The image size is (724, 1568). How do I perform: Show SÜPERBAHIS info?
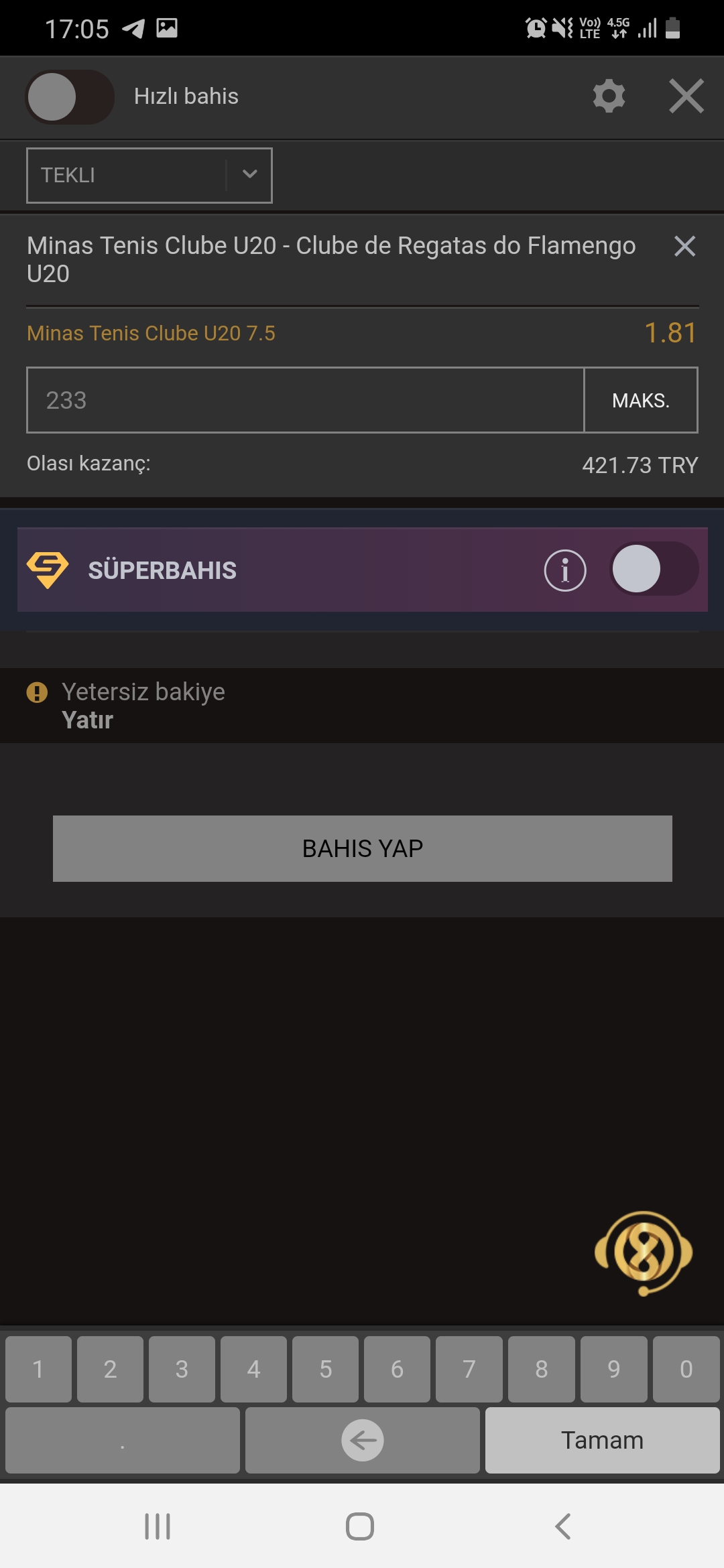(564, 570)
